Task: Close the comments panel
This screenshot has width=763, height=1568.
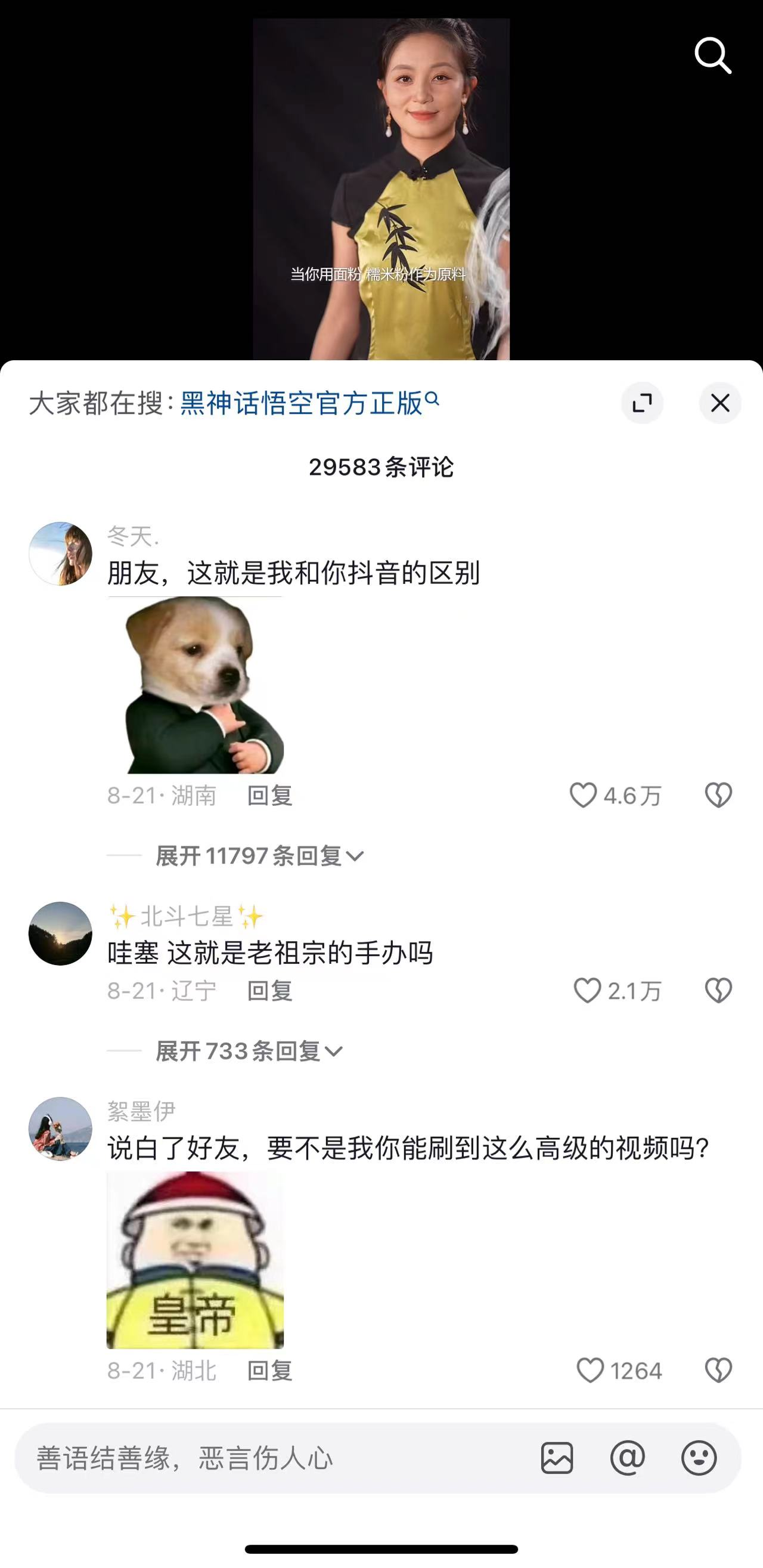Action: (720, 403)
